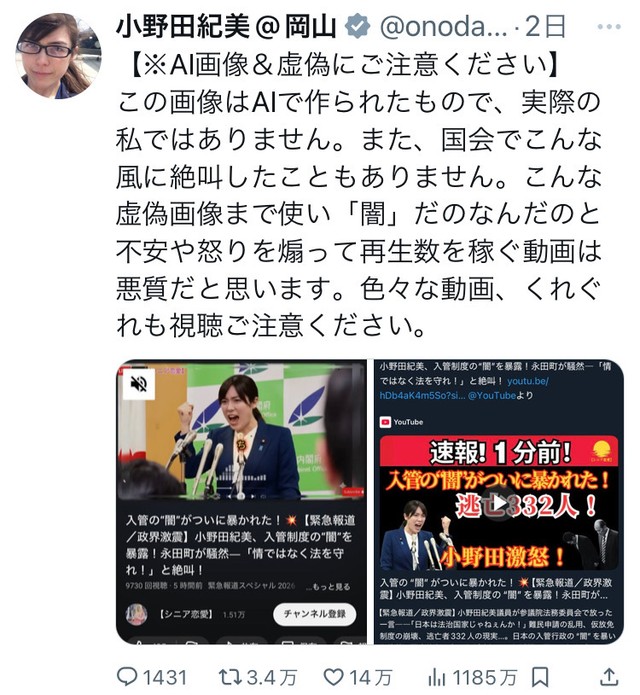This screenshot has height=695, width=640.
Task: Open the right attached image with 速報 banner
Action: tap(498, 490)
